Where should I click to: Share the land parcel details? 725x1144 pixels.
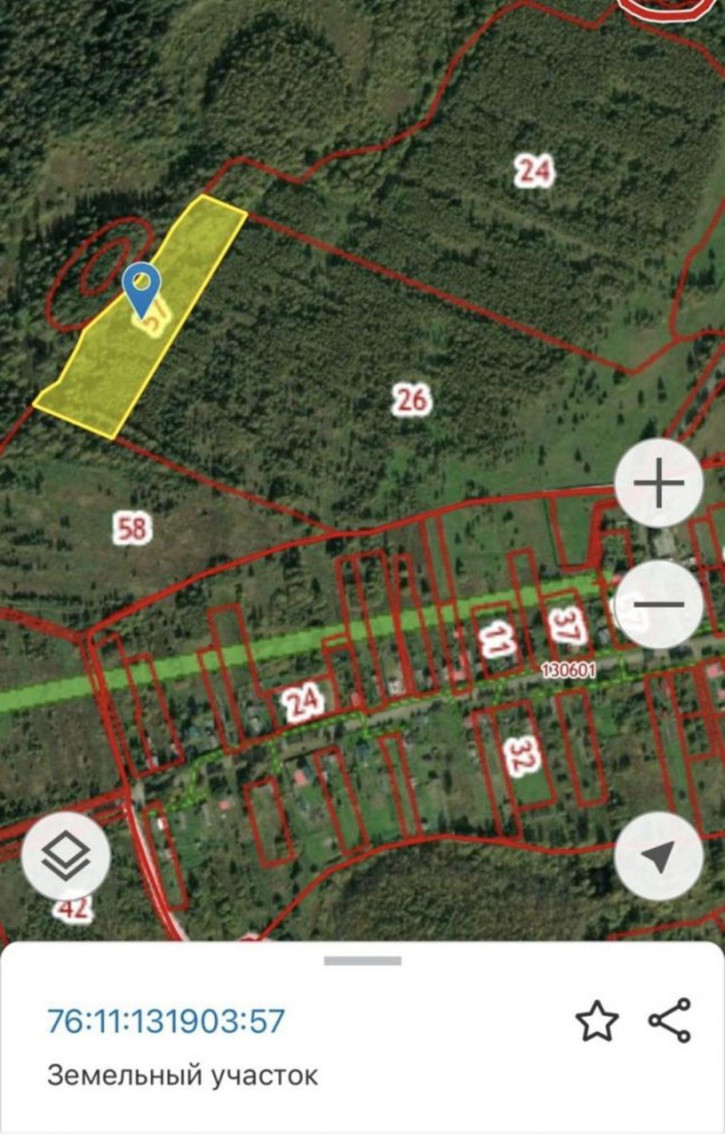[669, 1020]
